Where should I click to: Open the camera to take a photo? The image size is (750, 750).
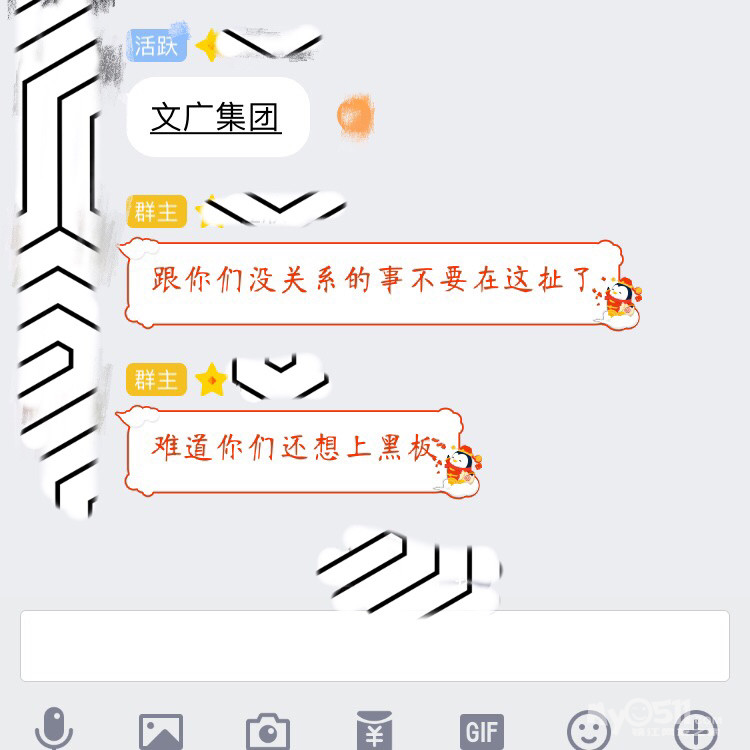click(267, 731)
